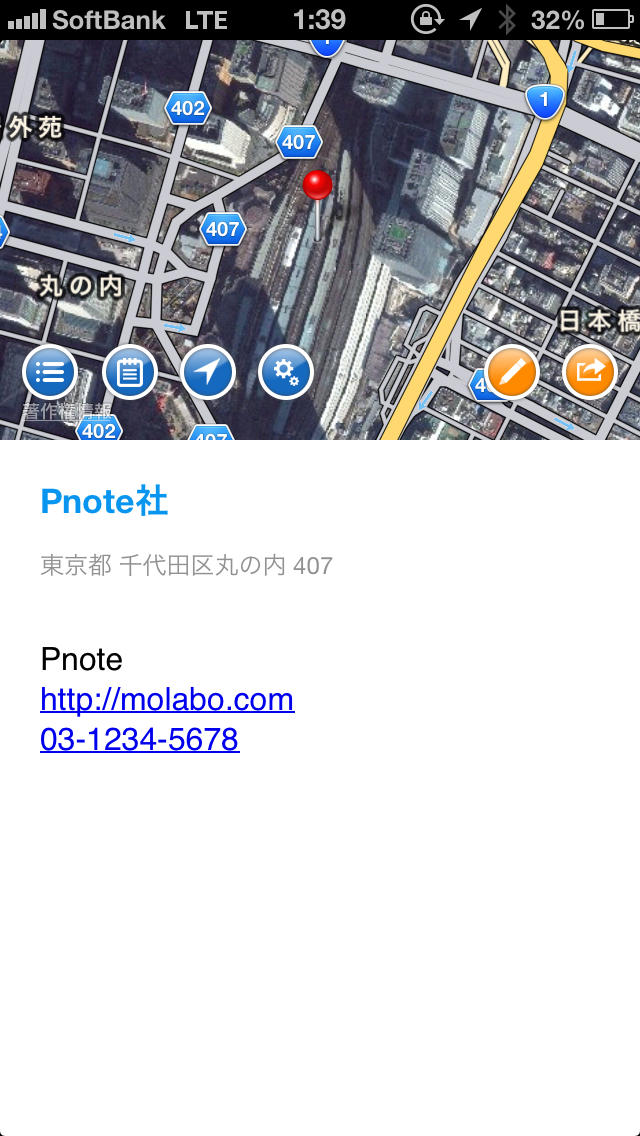640x1136 pixels.
Task: Open the list view icon
Action: click(x=49, y=373)
